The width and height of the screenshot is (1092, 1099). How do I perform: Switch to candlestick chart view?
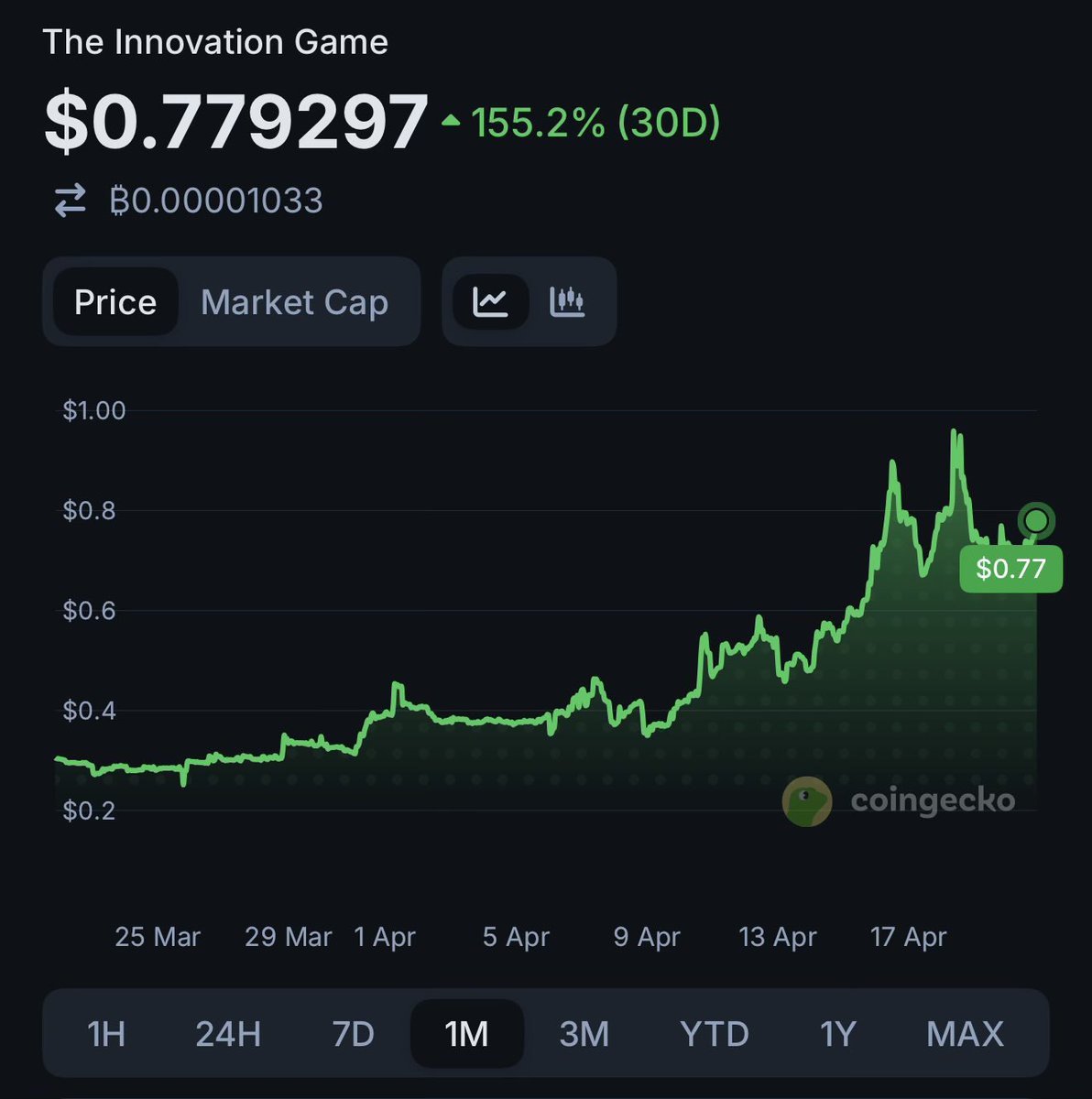[567, 301]
